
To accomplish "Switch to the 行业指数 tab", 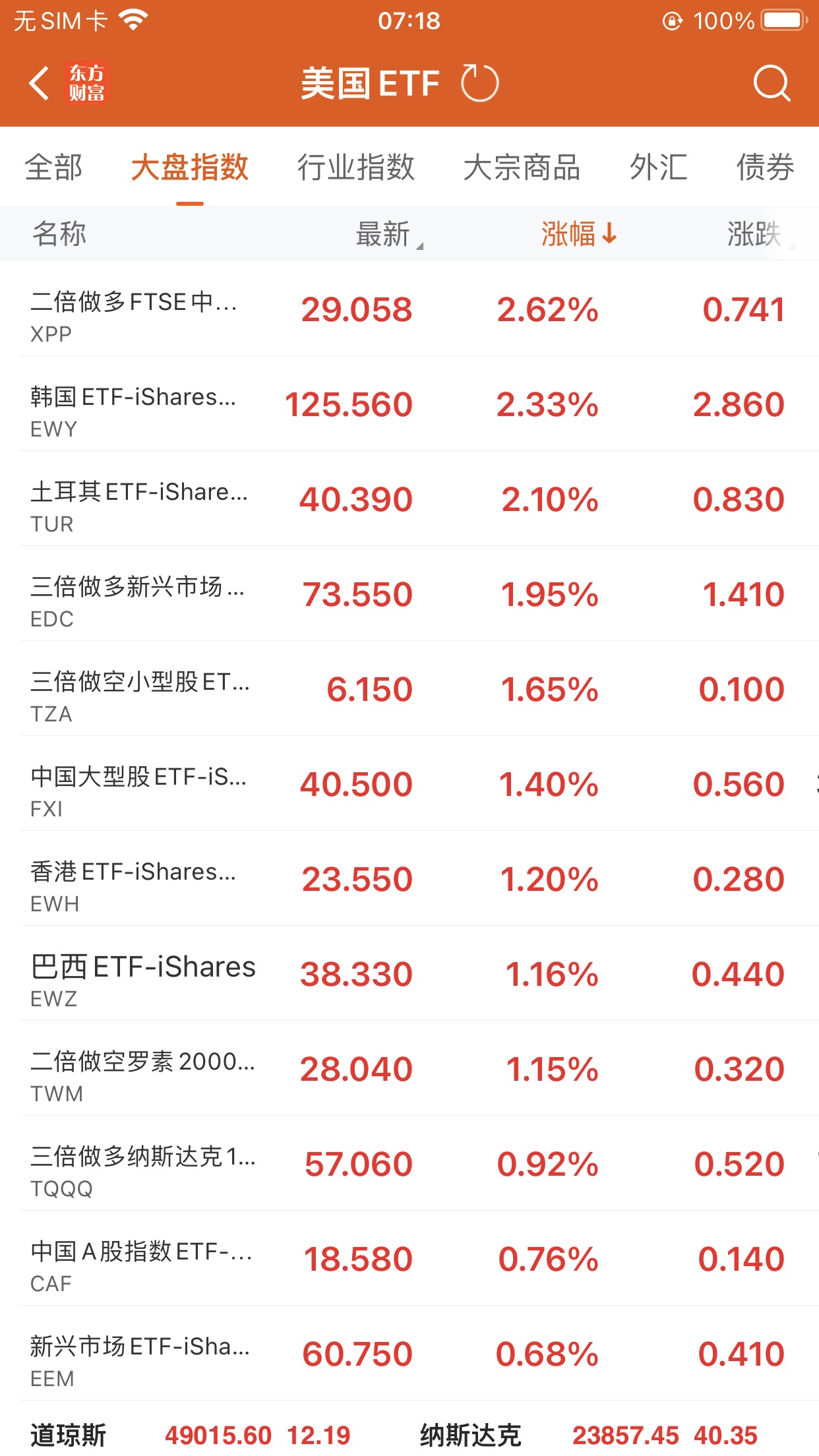I will (355, 167).
